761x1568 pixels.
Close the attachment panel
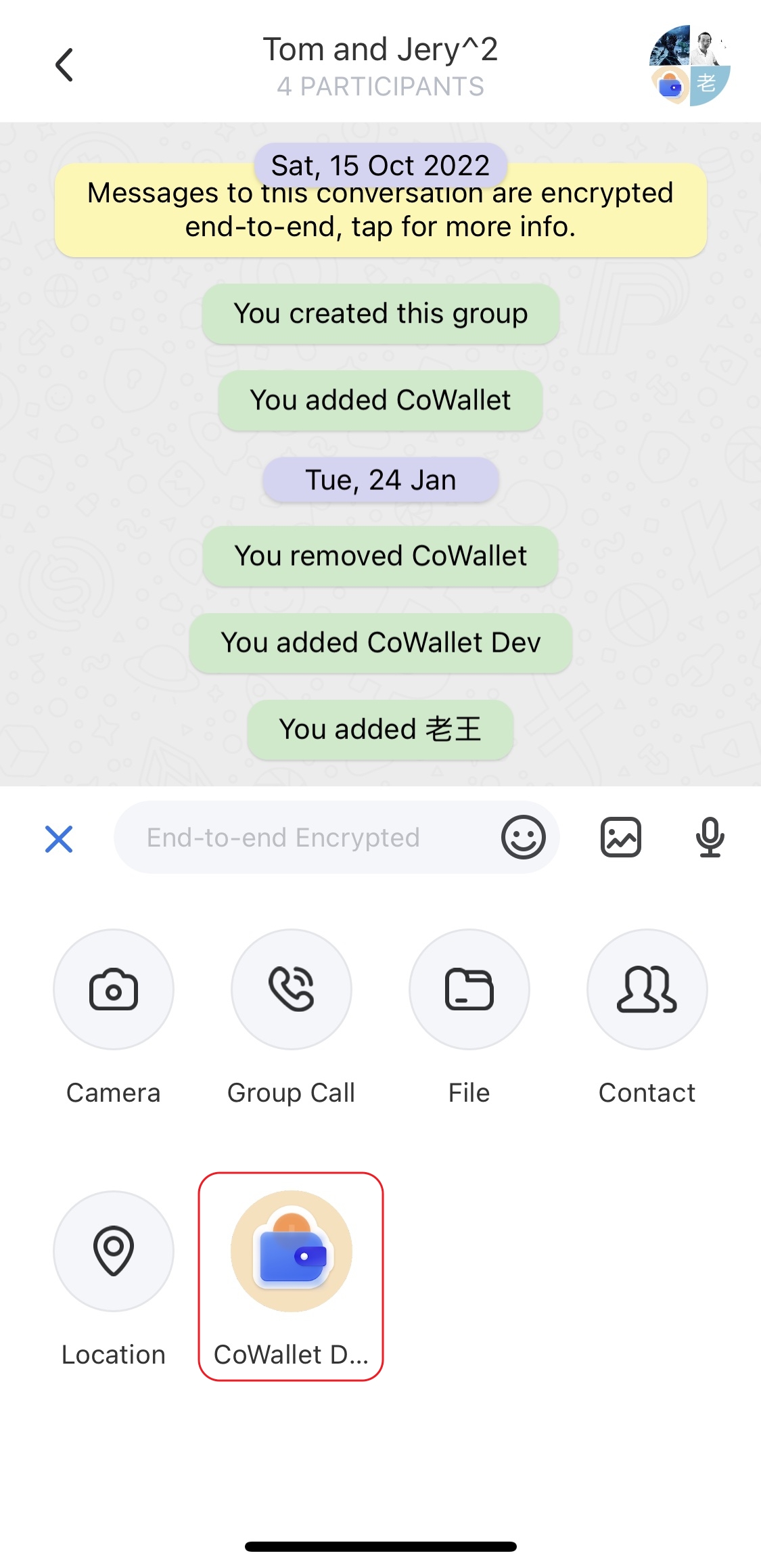pos(59,838)
